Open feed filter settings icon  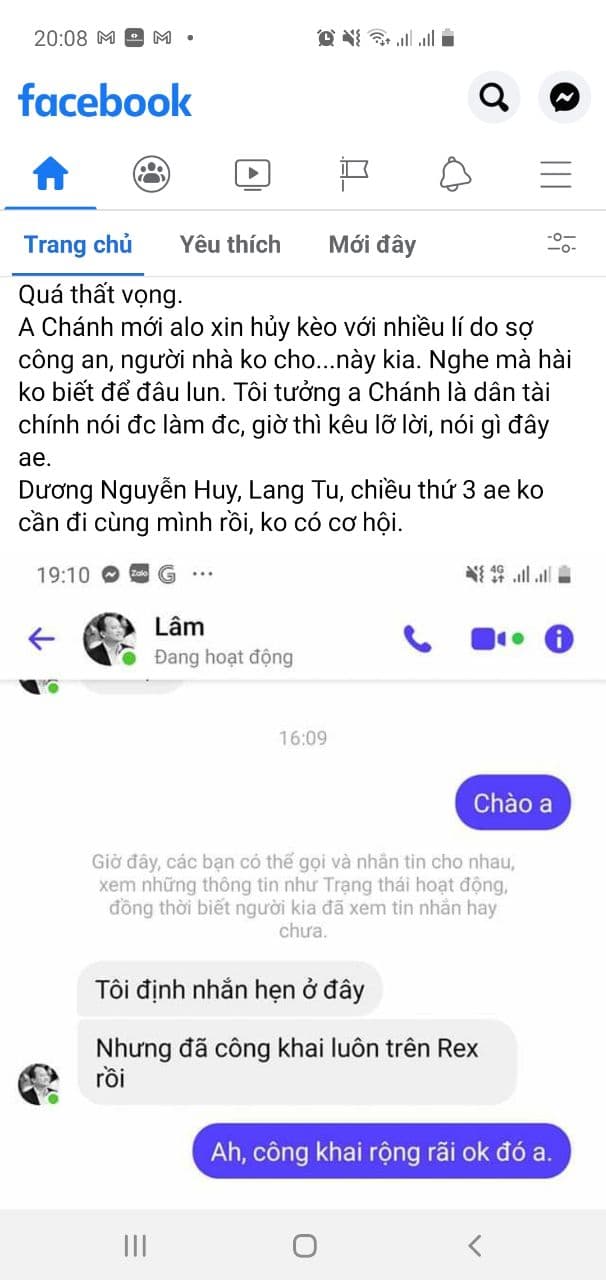(561, 242)
